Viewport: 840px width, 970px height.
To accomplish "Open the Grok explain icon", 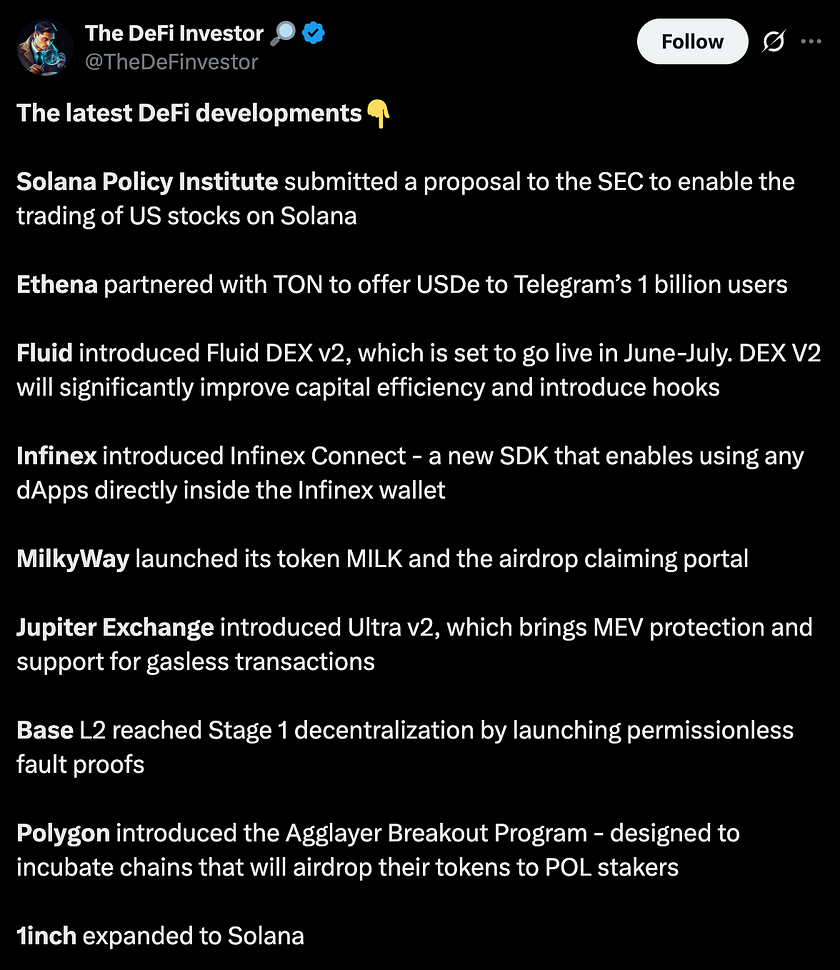I will click(774, 41).
